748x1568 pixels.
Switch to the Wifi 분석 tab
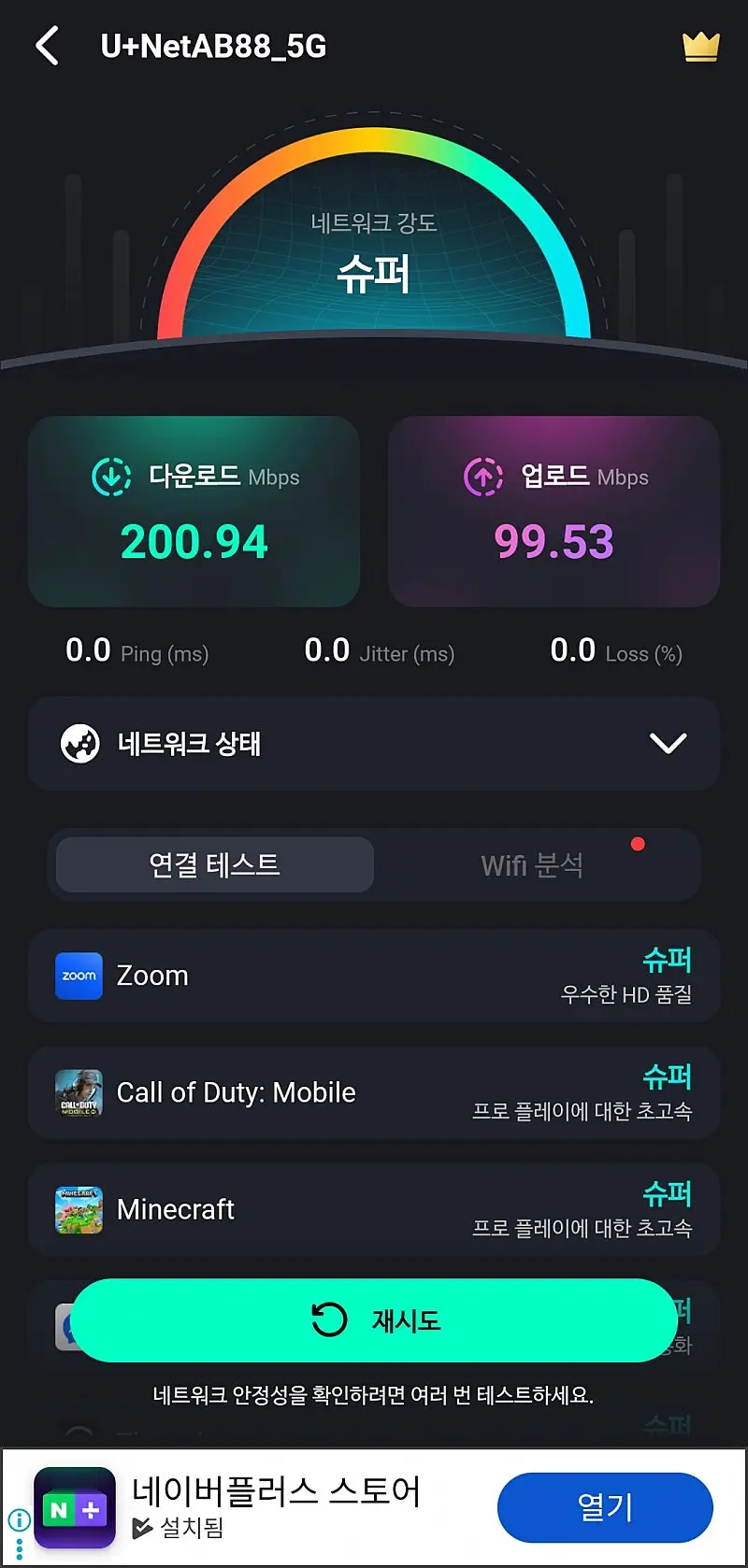532,864
